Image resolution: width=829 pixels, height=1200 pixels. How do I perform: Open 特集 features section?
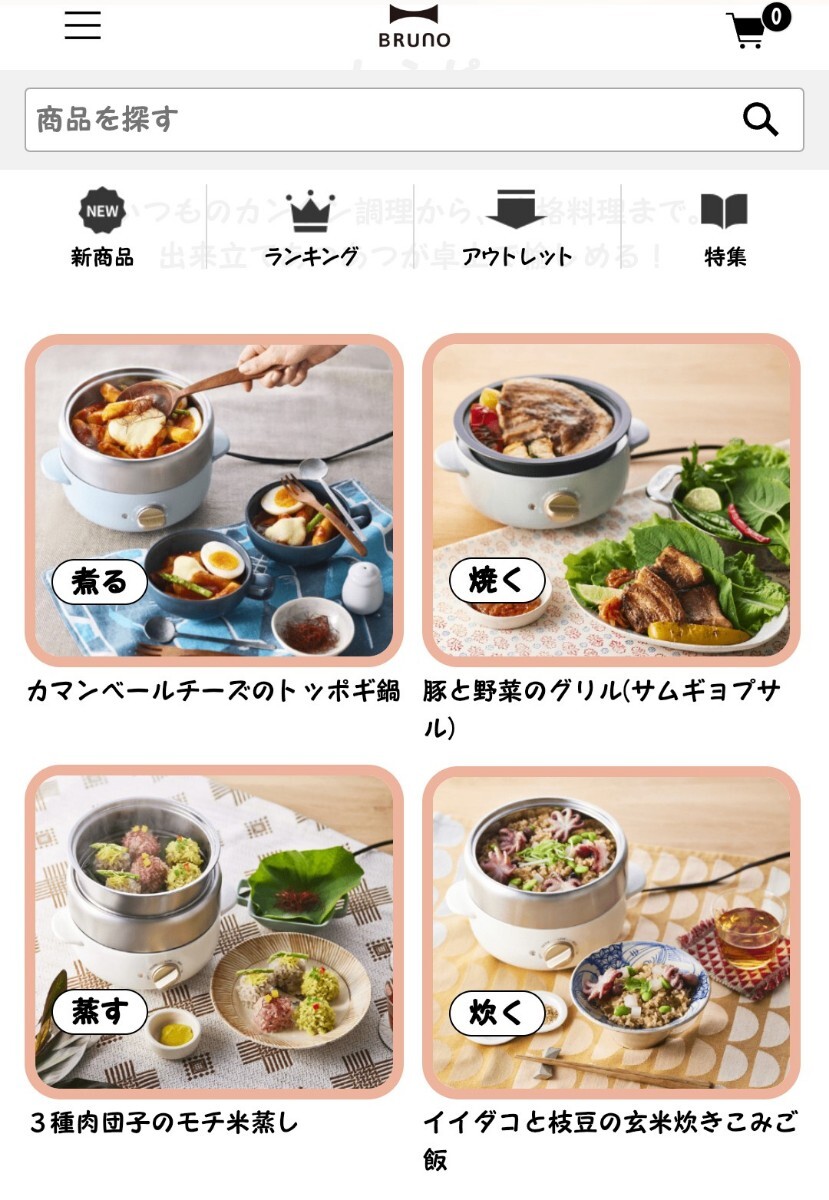[x=725, y=228]
